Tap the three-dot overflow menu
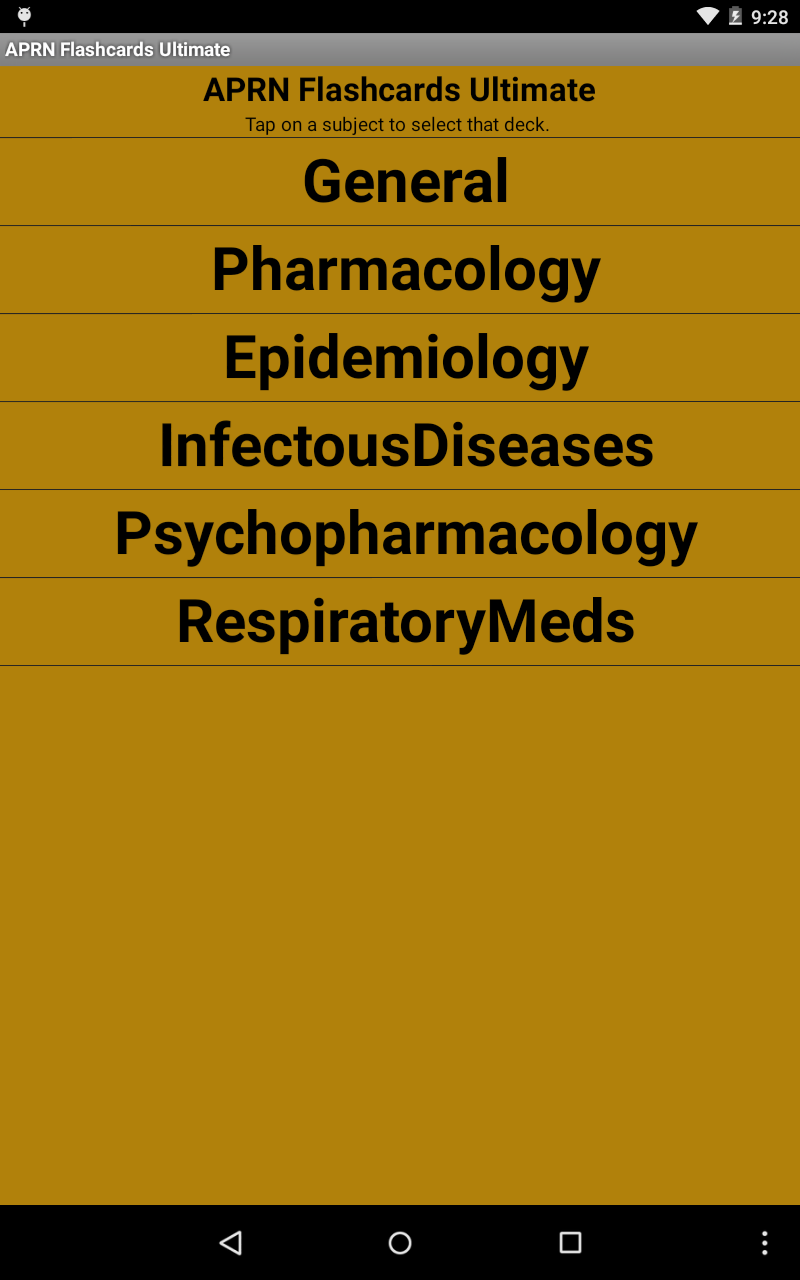This screenshot has width=800, height=1280. tap(768, 1242)
